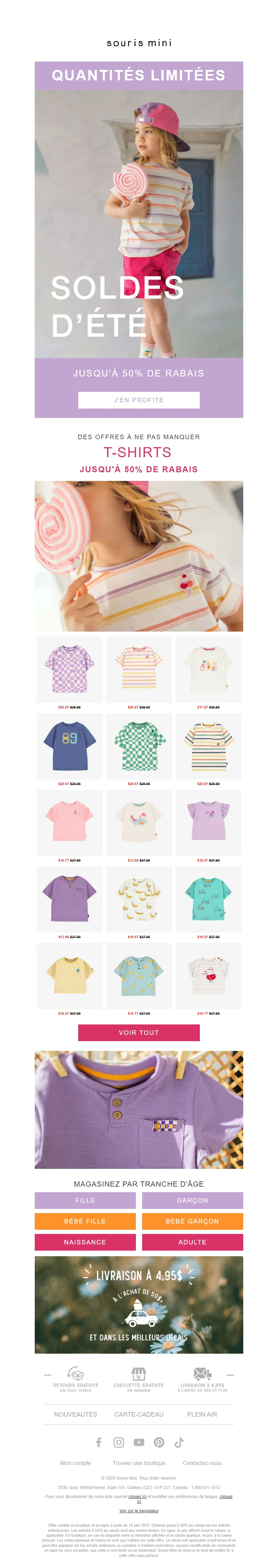Image resolution: width=278 pixels, height=1568 pixels.
Task: Tap Trouver une boutique
Action: (x=139, y=1463)
